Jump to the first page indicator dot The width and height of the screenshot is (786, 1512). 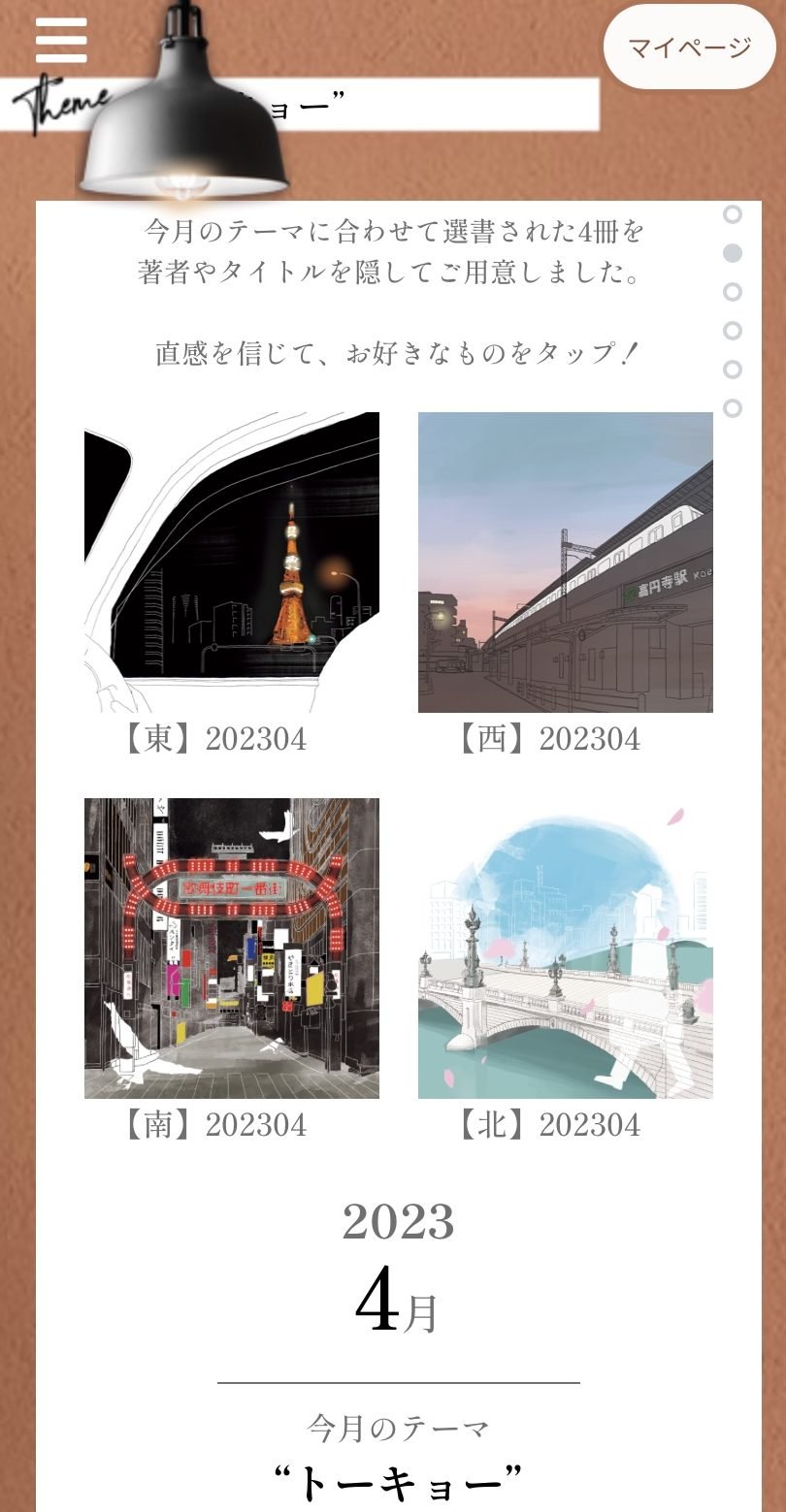pyautogui.click(x=733, y=214)
